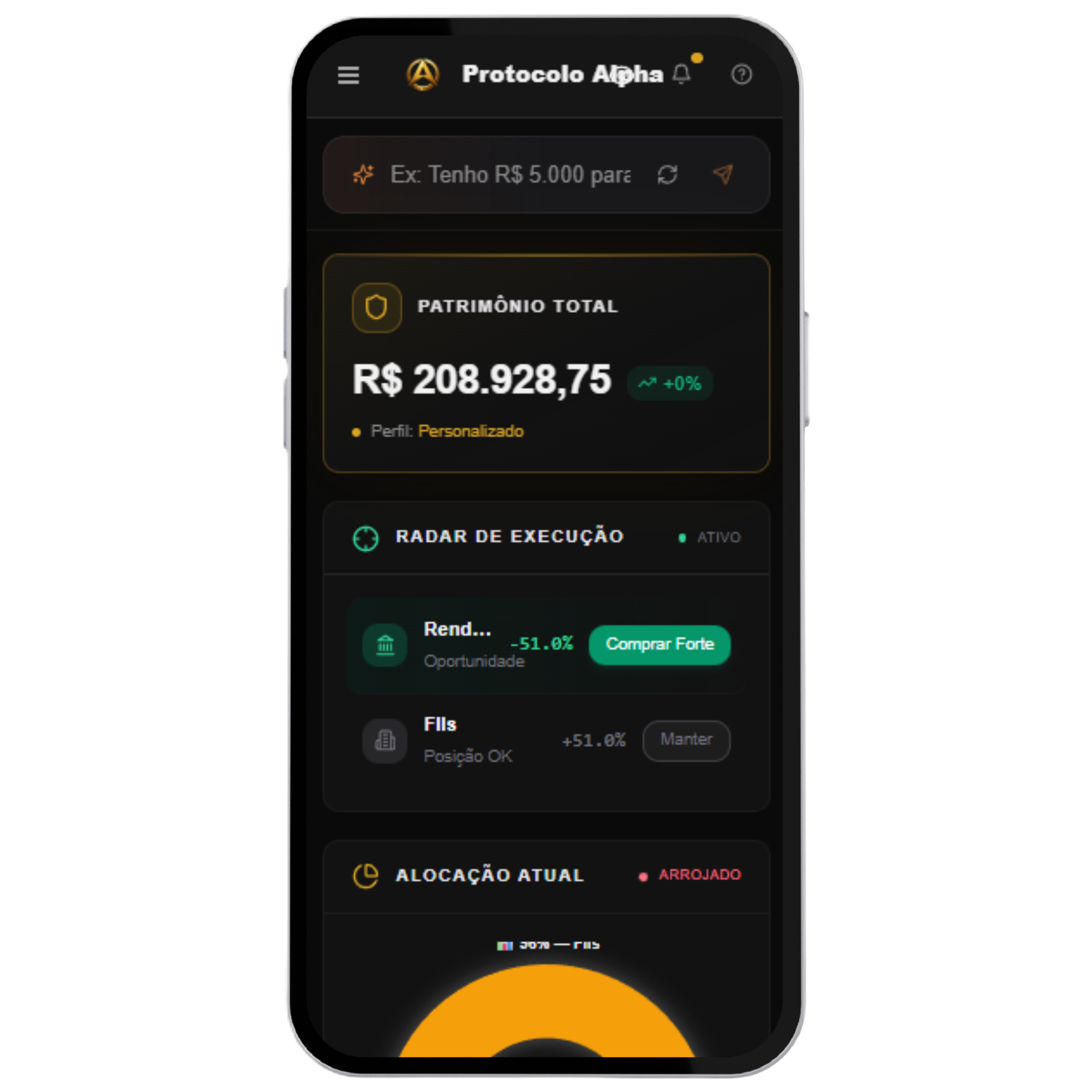
Task: Open the hamburger drawer menu
Action: tap(348, 75)
